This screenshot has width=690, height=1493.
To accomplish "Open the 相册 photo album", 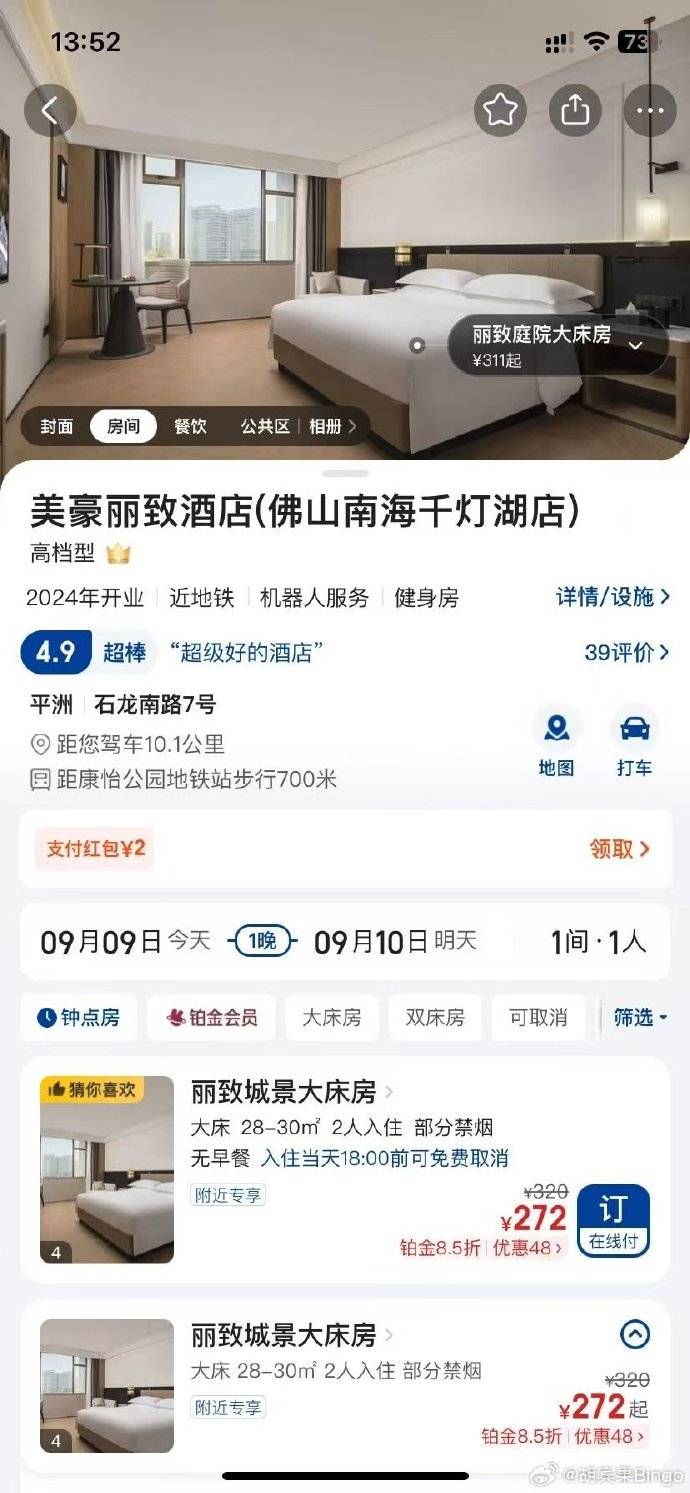I will pos(331,426).
